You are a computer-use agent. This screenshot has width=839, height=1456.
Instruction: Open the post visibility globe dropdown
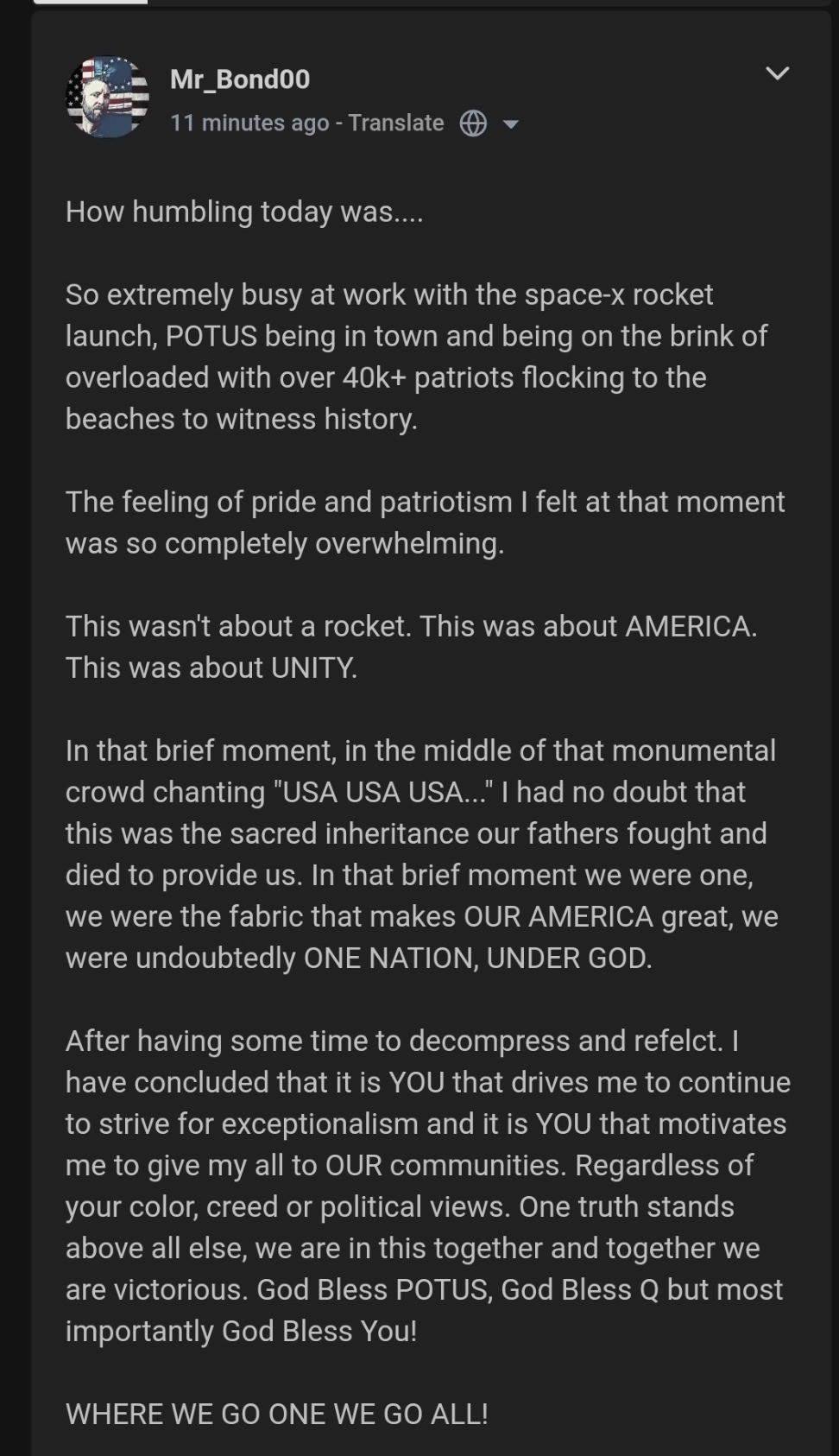488,123
